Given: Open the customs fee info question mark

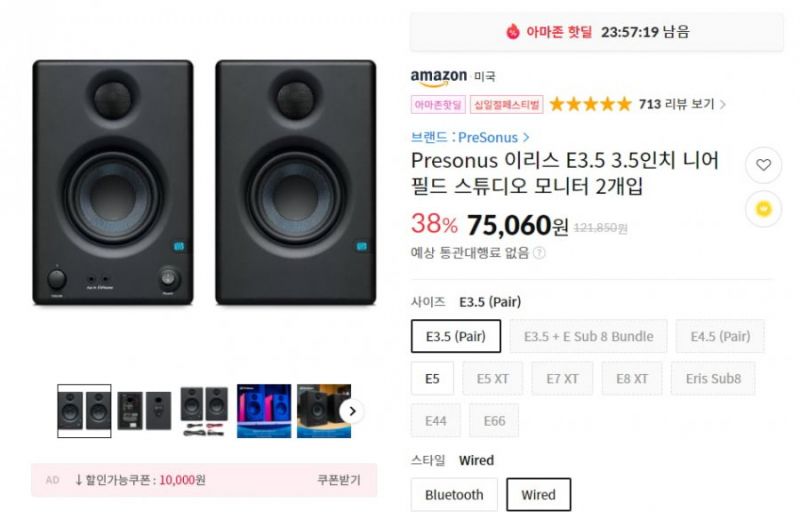Looking at the screenshot, I should pyautogui.click(x=540, y=253).
